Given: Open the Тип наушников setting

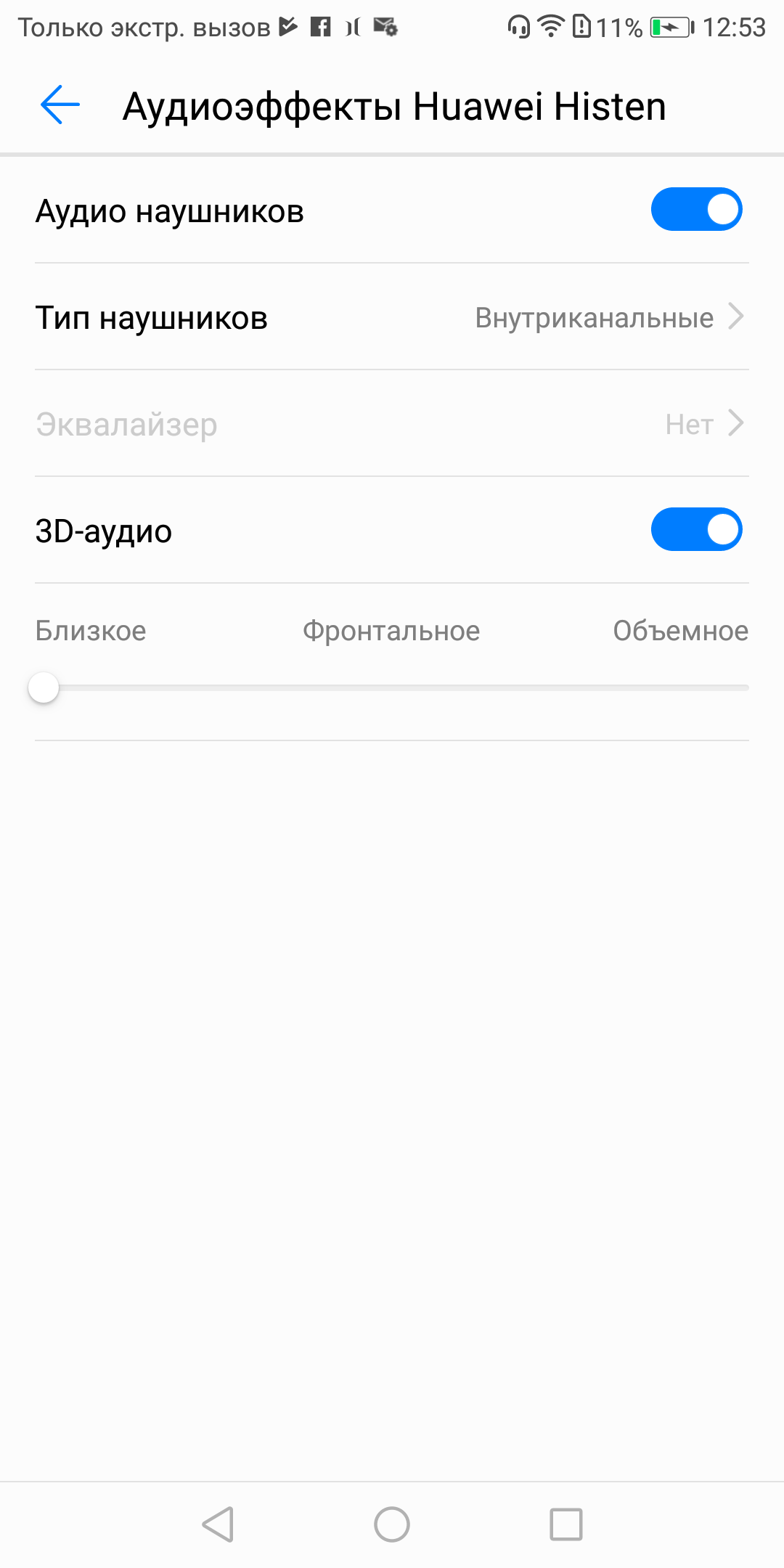Looking at the screenshot, I should click(392, 317).
